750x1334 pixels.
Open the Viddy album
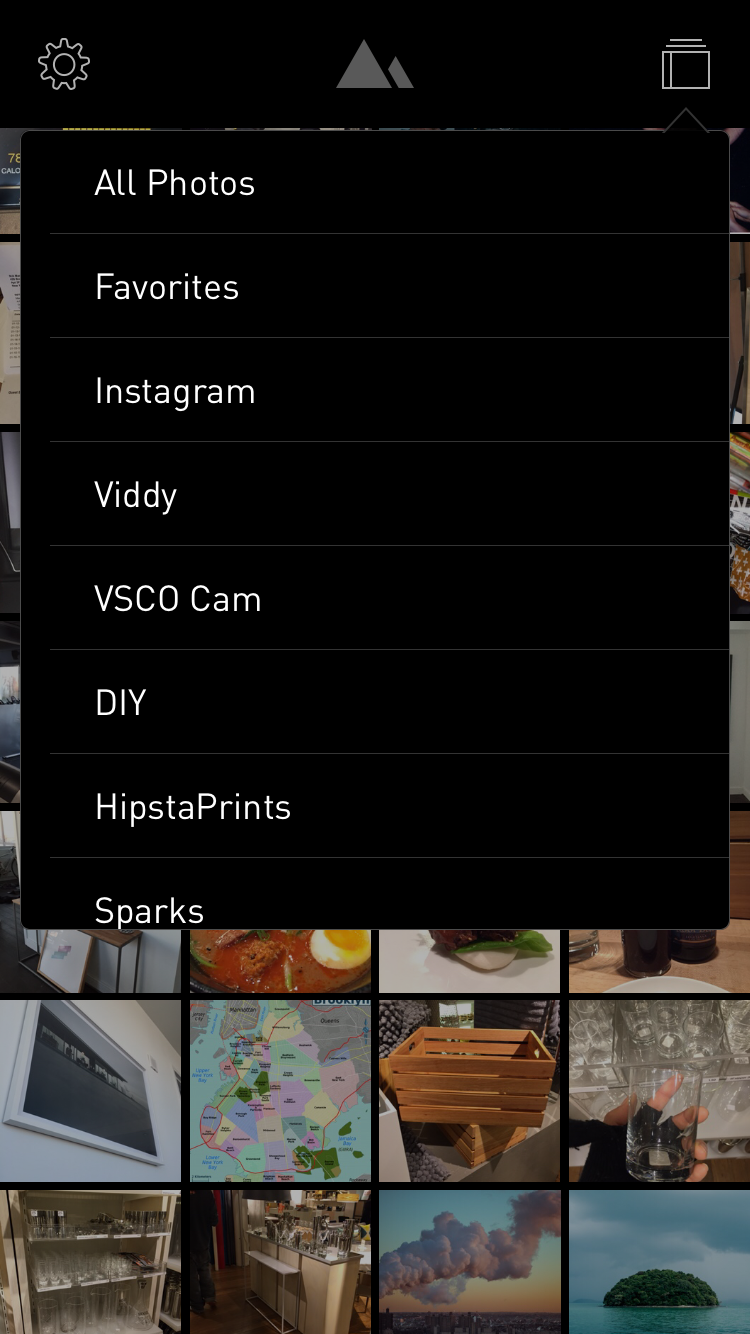tap(135, 494)
